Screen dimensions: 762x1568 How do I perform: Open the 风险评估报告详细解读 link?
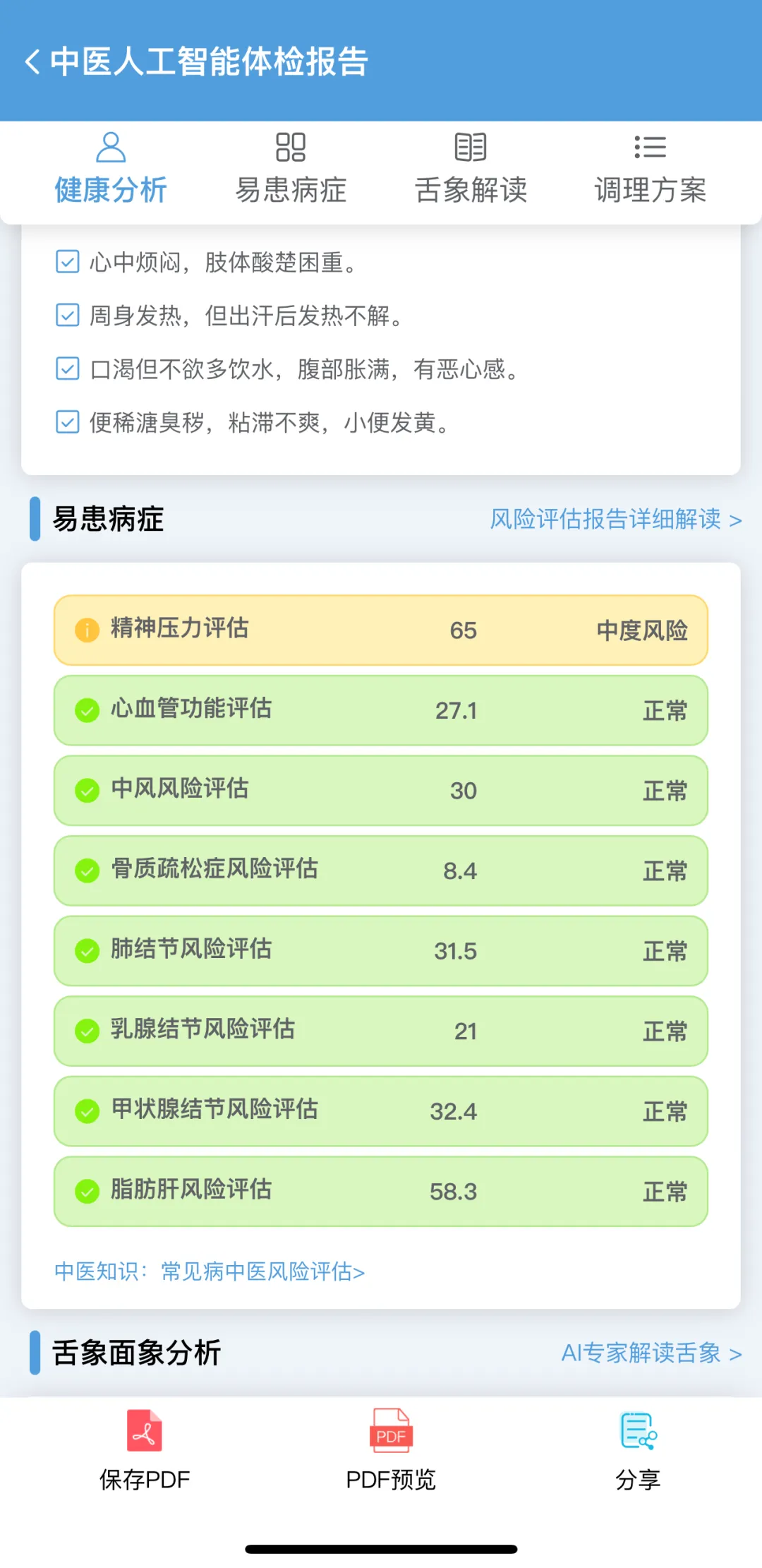click(615, 520)
